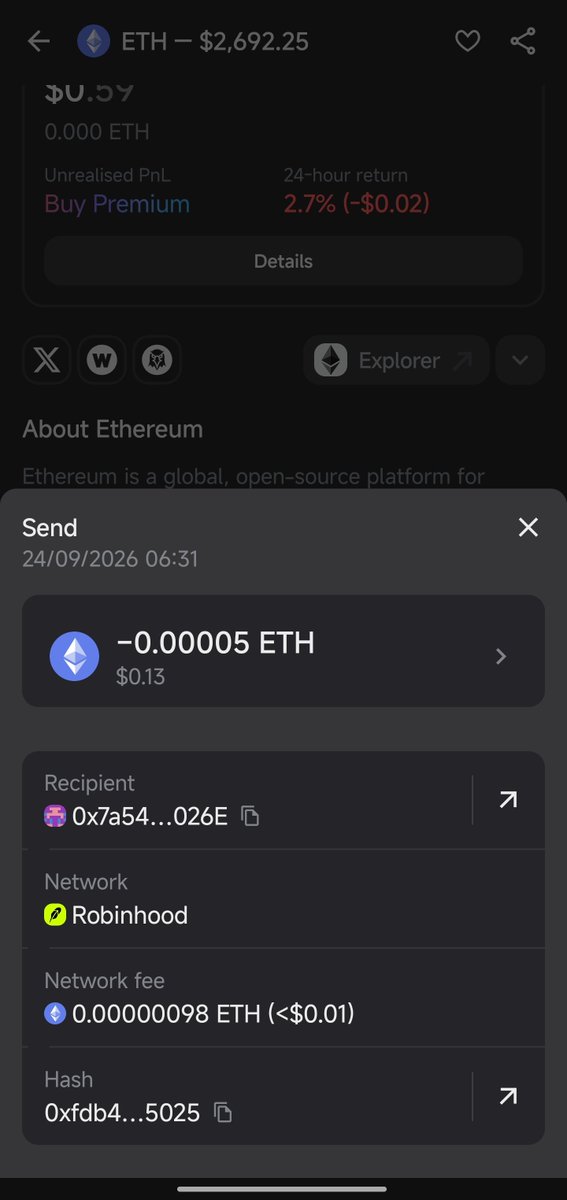This screenshot has width=567, height=1200.
Task: Open the W website icon link
Action: tap(101, 360)
